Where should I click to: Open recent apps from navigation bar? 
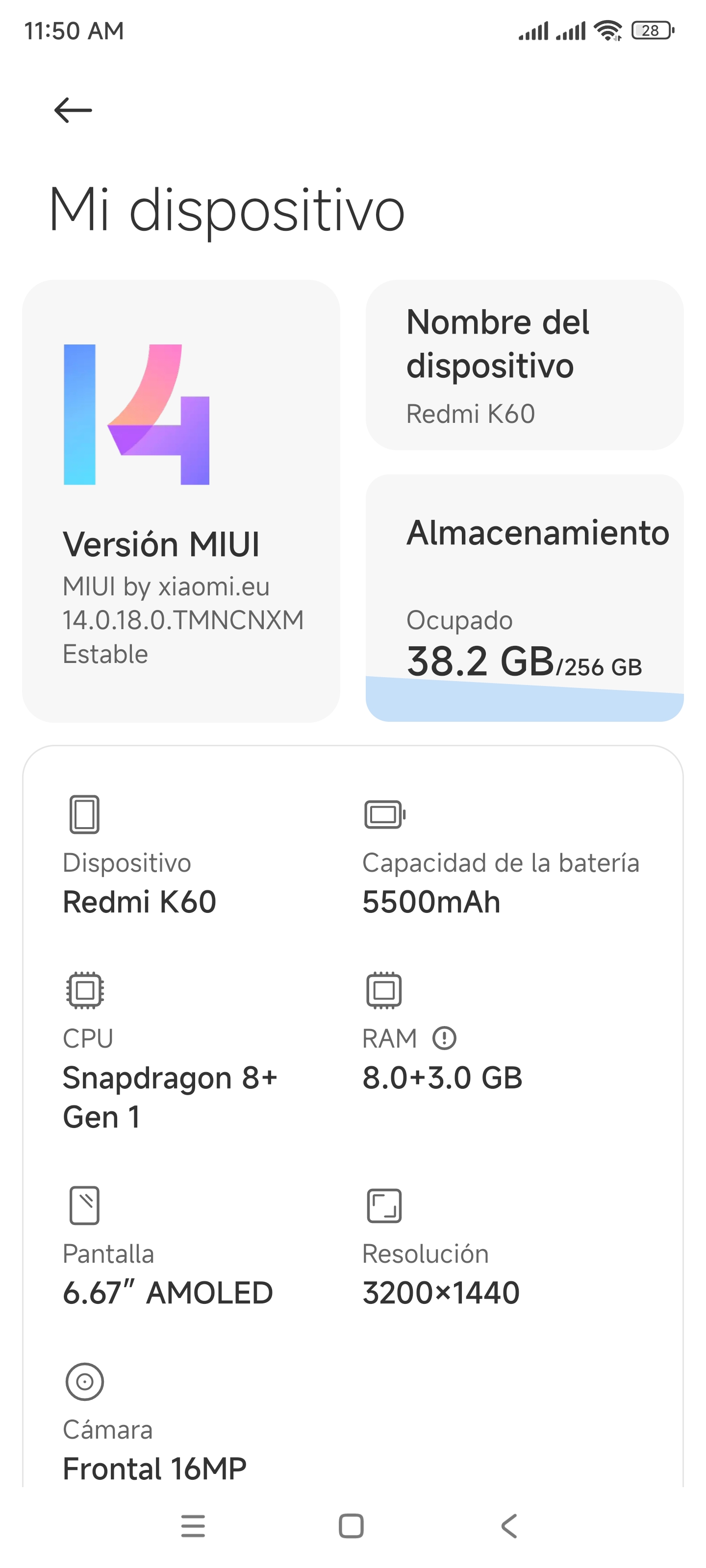[x=193, y=1526]
